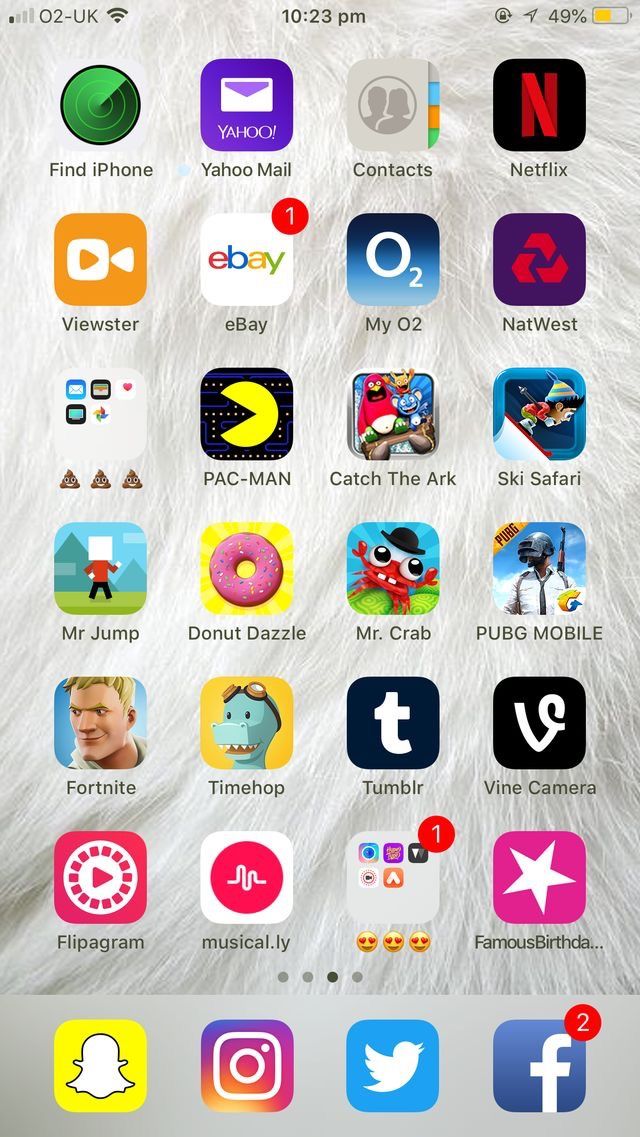Image resolution: width=640 pixels, height=1137 pixels.
Task: Open the musical.ly app
Action: click(x=246, y=877)
